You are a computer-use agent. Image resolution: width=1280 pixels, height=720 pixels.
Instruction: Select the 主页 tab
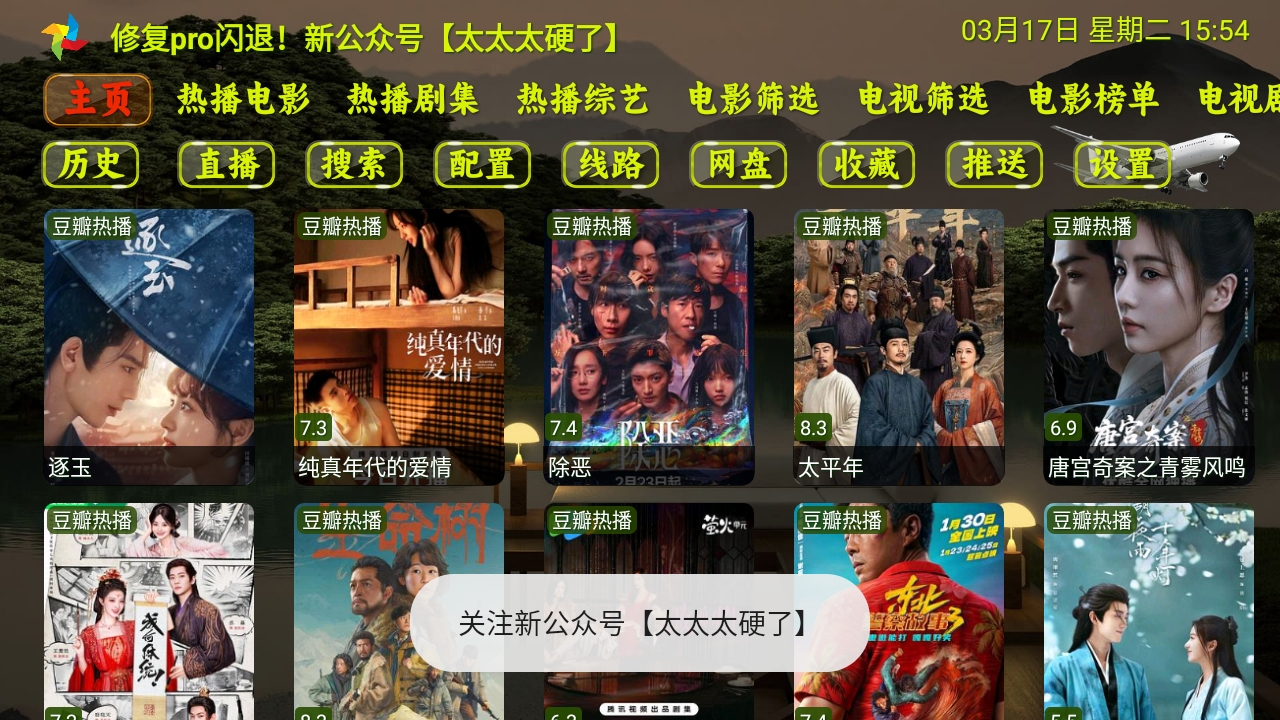97,100
